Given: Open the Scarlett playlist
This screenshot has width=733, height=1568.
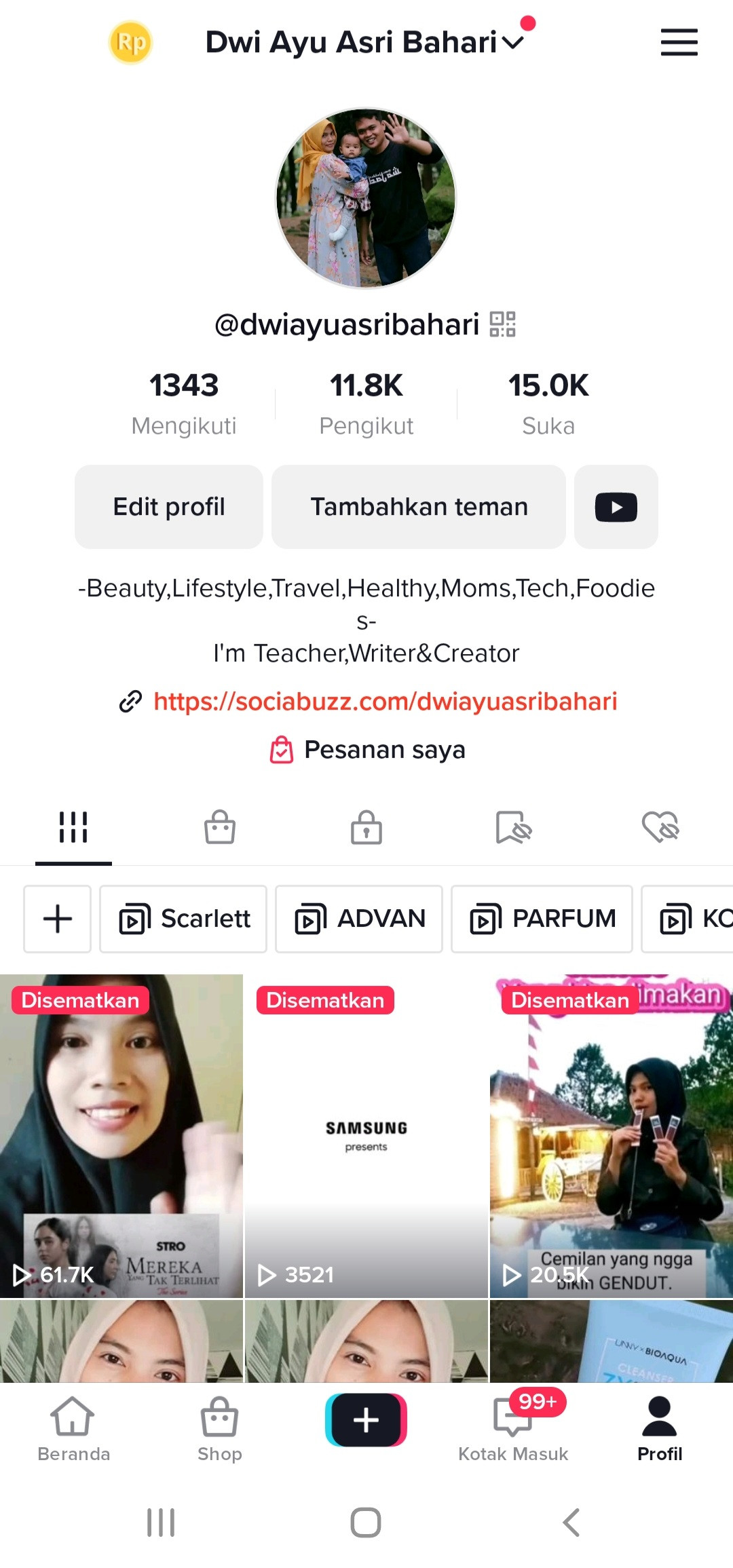Looking at the screenshot, I should 183,919.
